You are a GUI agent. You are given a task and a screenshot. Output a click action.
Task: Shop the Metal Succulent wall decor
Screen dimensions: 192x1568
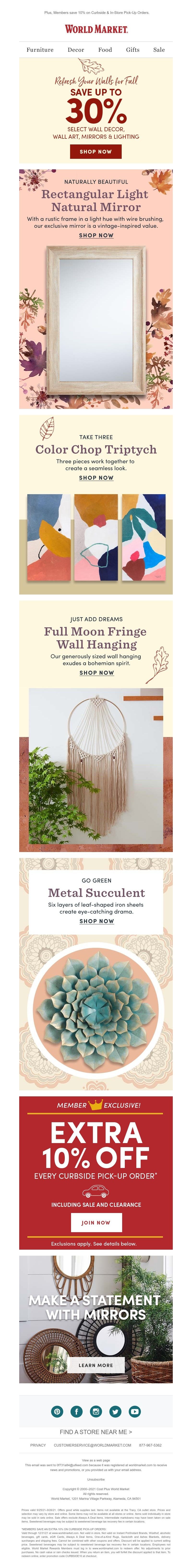[96, 921]
